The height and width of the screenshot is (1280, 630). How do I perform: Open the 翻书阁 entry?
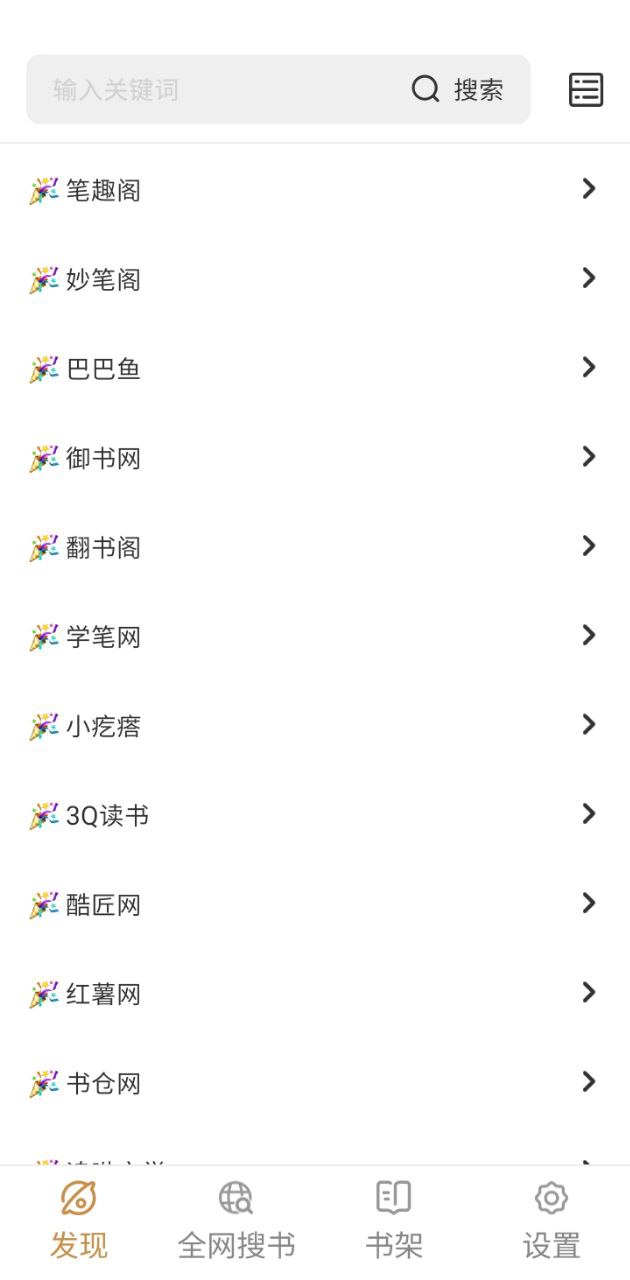(315, 547)
